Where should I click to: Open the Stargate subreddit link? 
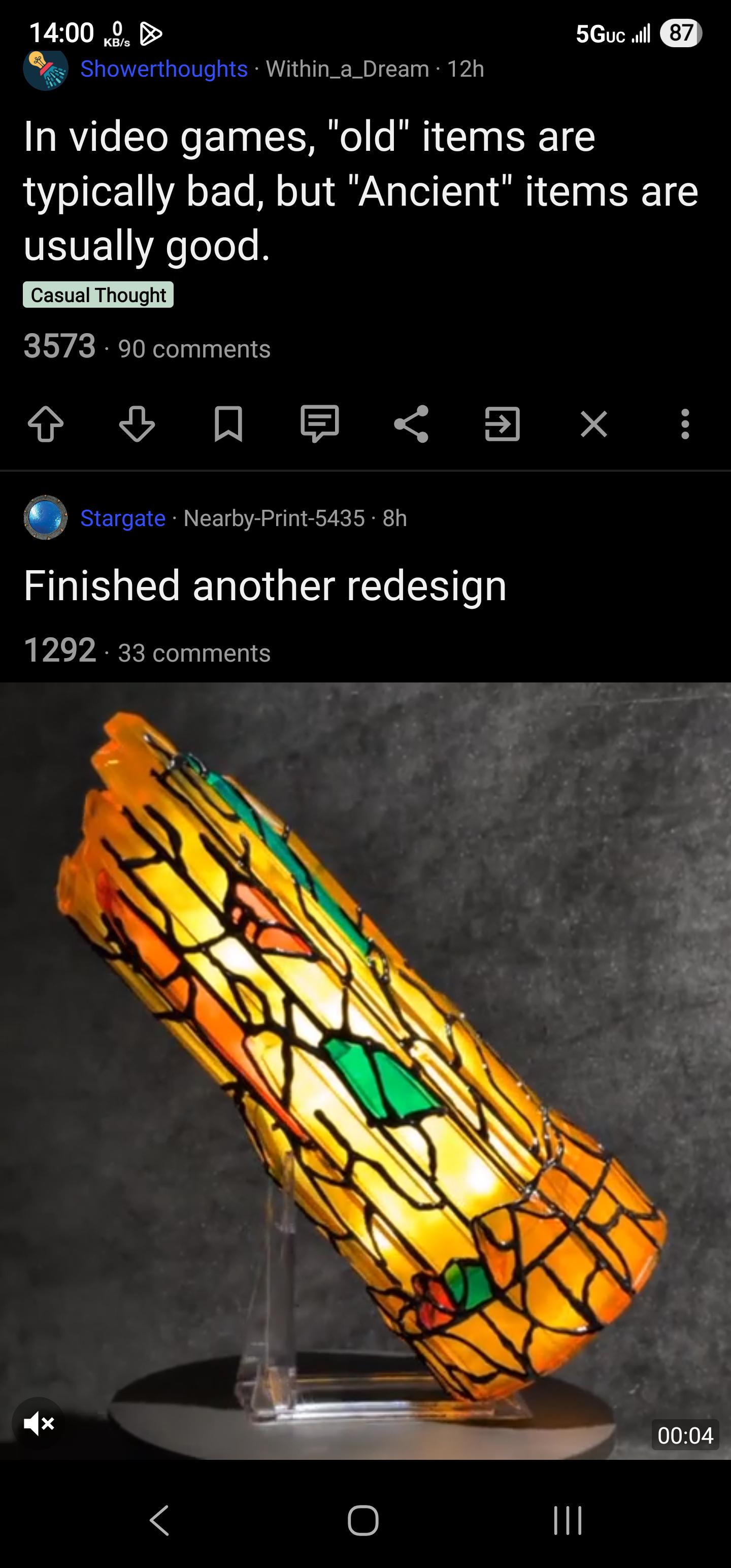(123, 518)
